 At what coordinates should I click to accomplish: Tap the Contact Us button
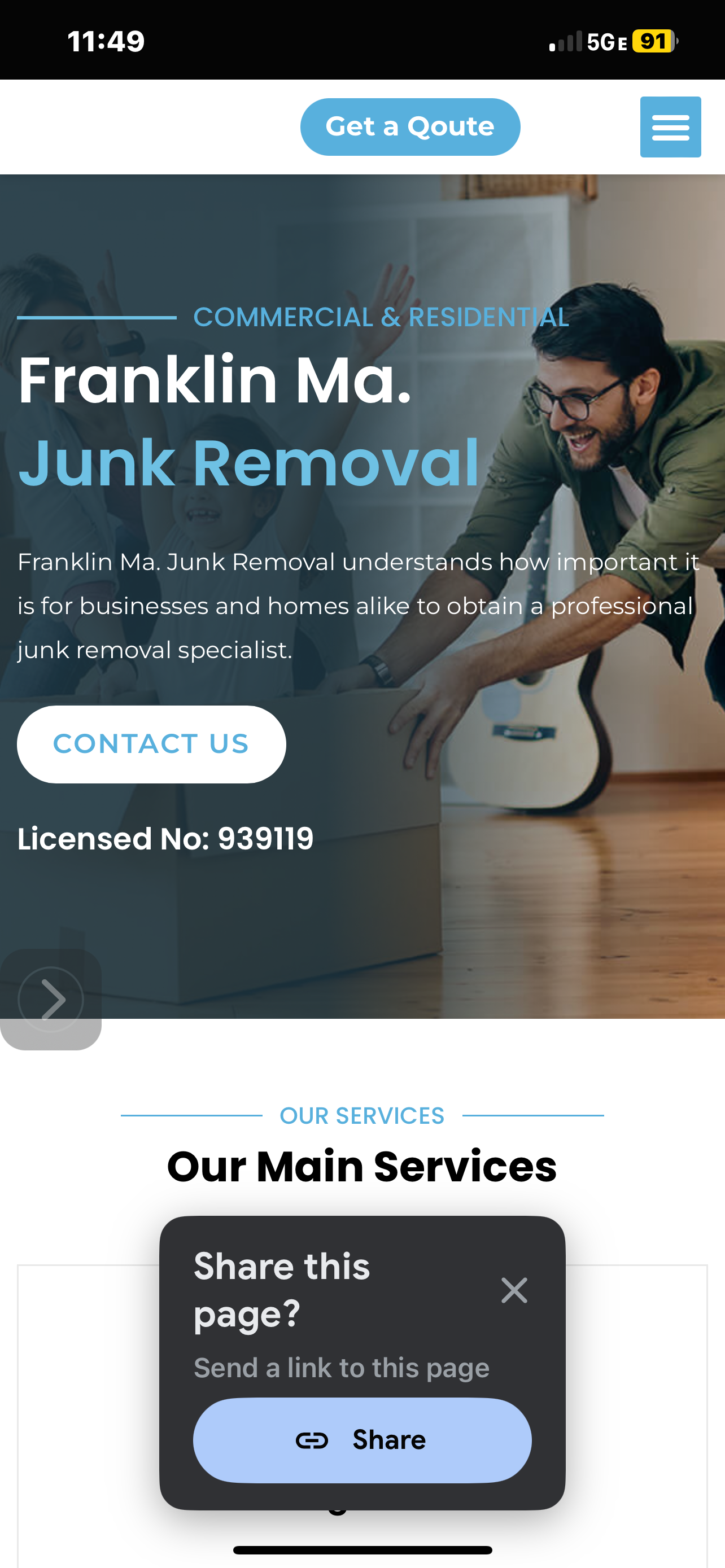click(151, 744)
